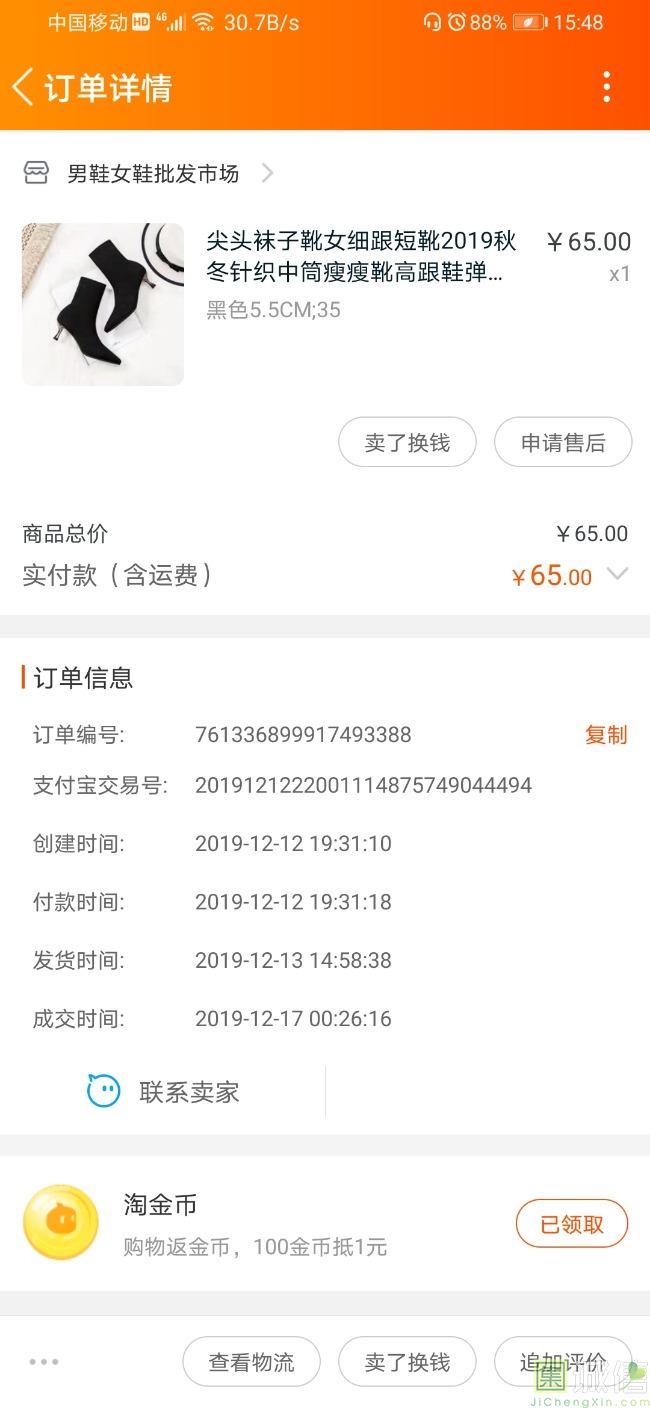Screen dimensions: 650x1408
Task: Tap the 已领取 Taojinbi button
Action: tap(571, 1224)
